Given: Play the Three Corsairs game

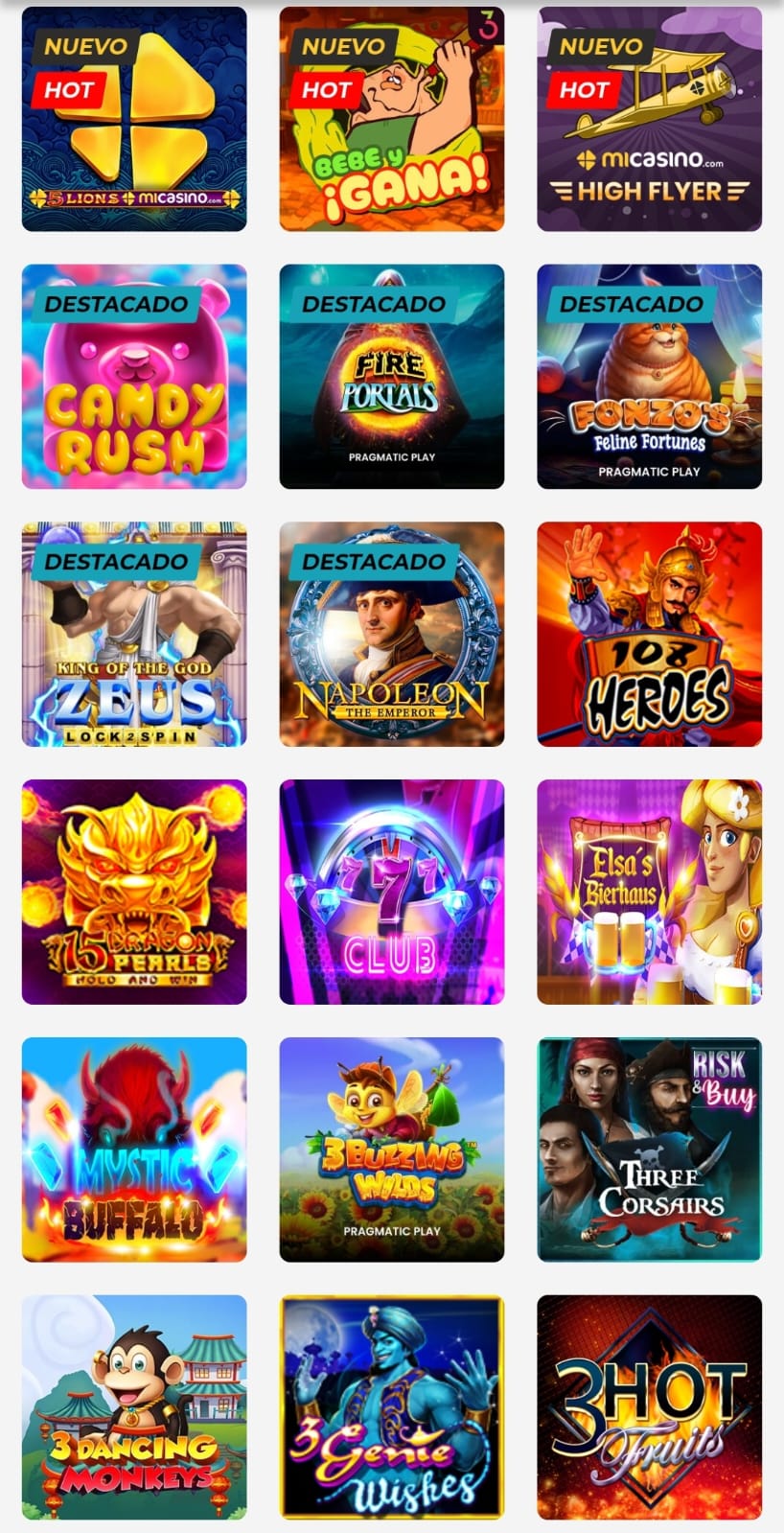Looking at the screenshot, I should pyautogui.click(x=649, y=1150).
